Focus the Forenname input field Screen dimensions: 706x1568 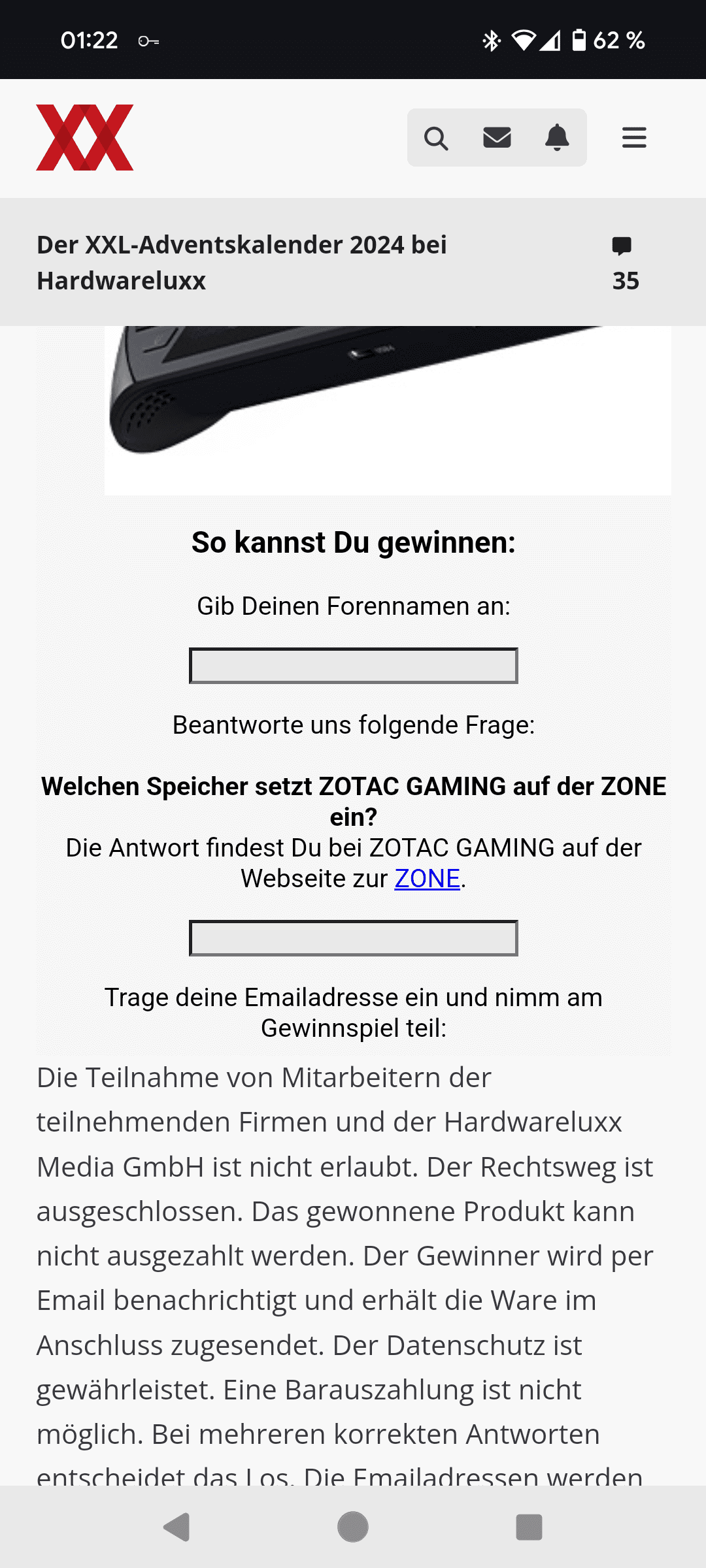tap(353, 666)
